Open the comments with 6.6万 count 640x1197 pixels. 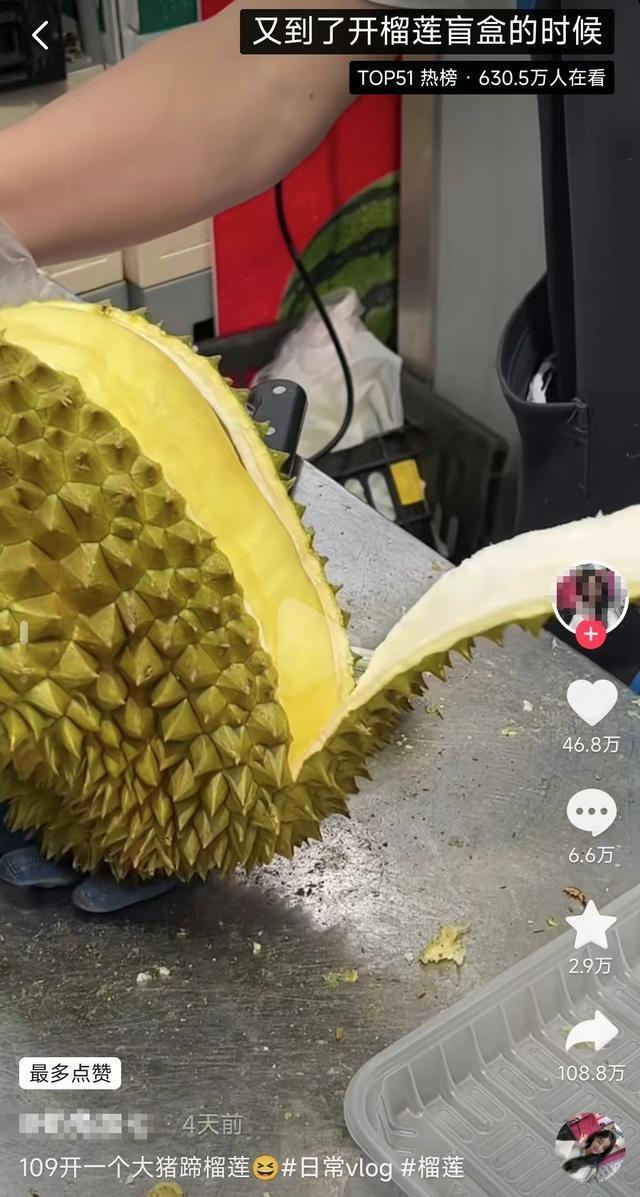click(x=592, y=812)
